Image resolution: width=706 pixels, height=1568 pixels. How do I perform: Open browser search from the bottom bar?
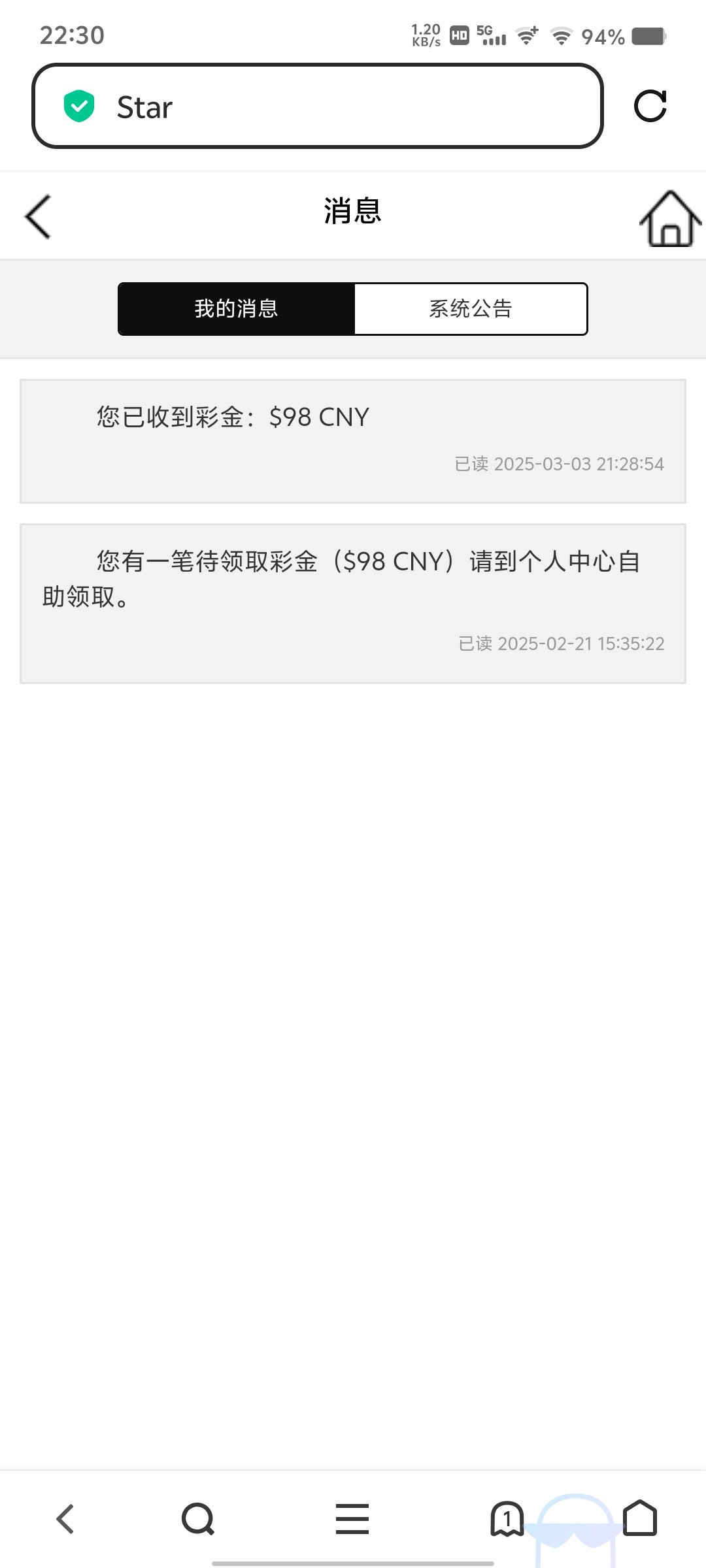[198, 1519]
